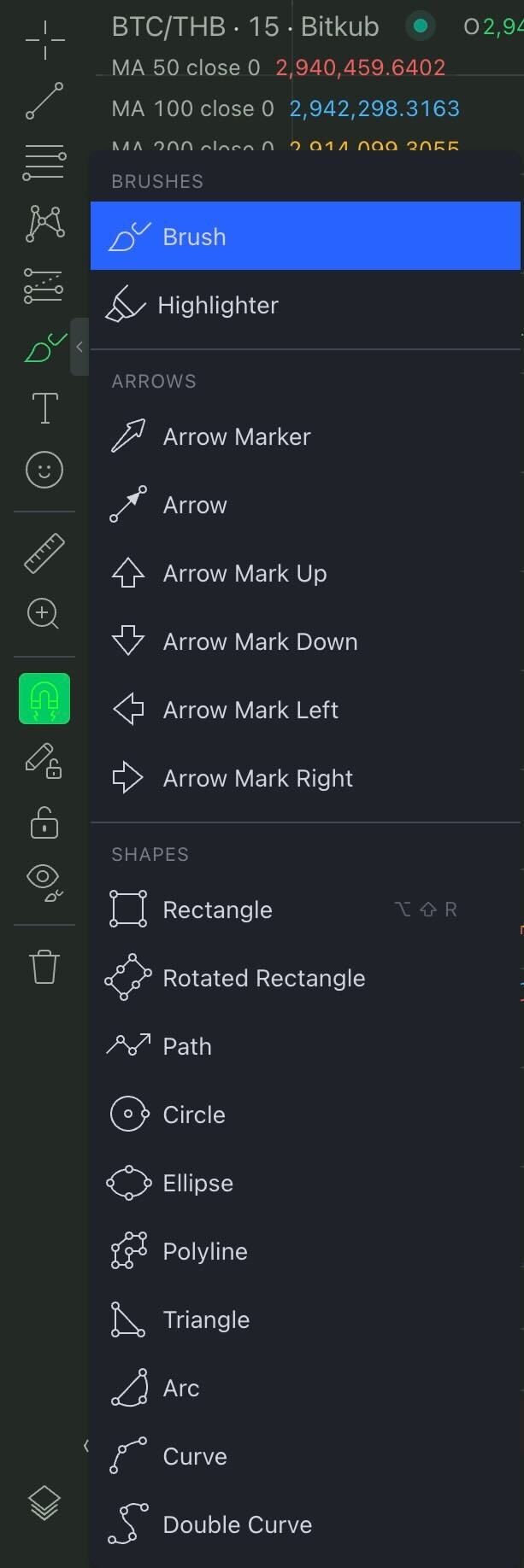Viewport: 524px width, 1568px height.
Task: Choose the Circle shape
Action: coord(305,1115)
